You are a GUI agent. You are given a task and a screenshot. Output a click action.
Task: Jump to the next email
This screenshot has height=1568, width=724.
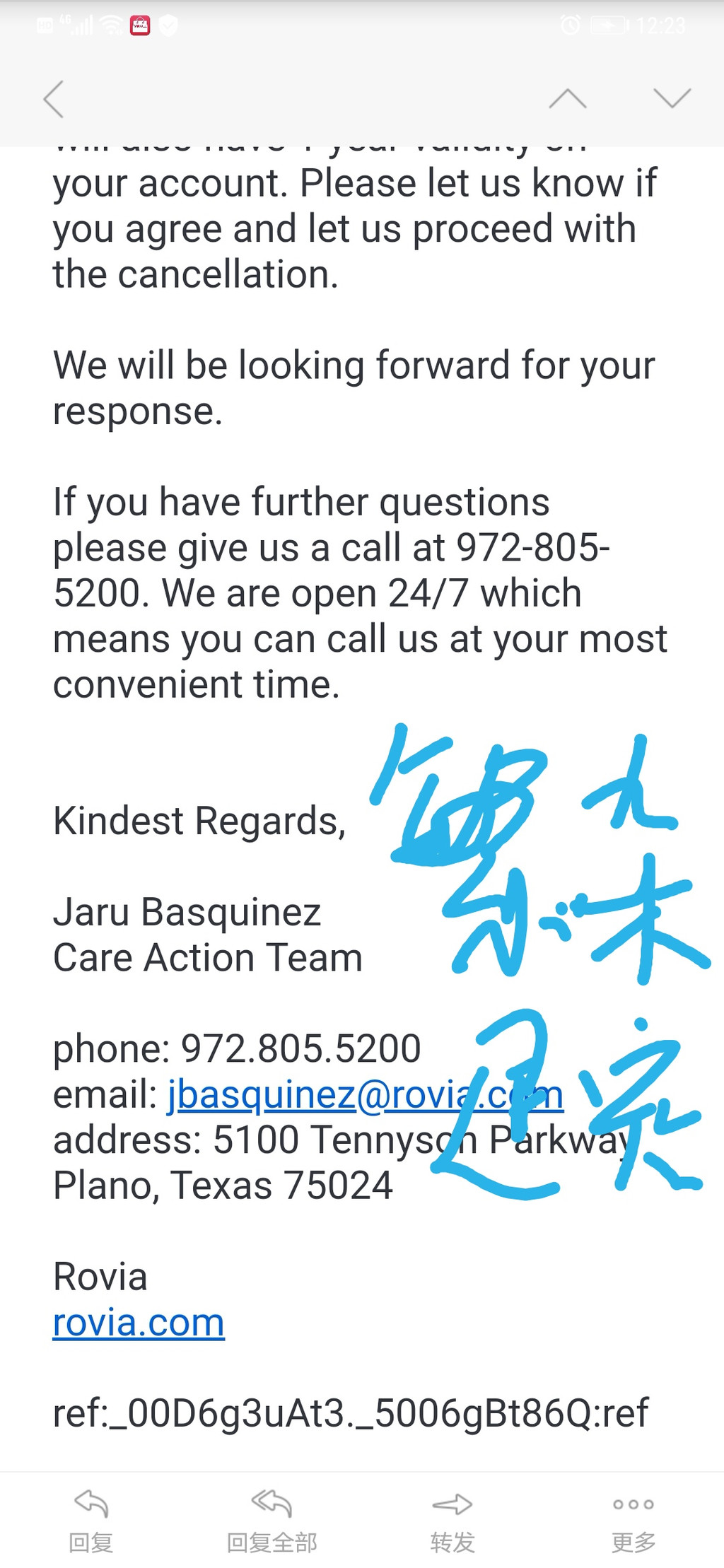point(672,98)
